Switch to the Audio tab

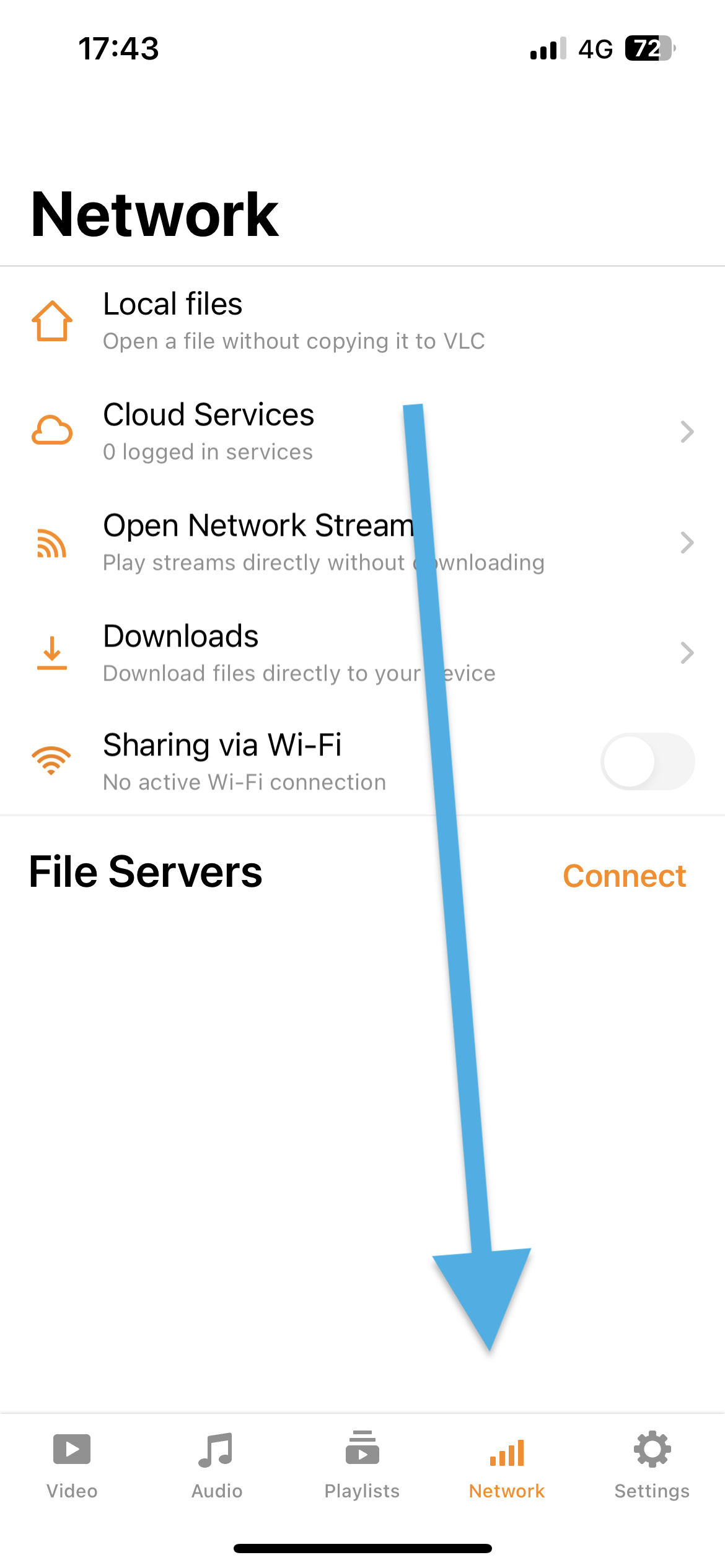tap(217, 1466)
